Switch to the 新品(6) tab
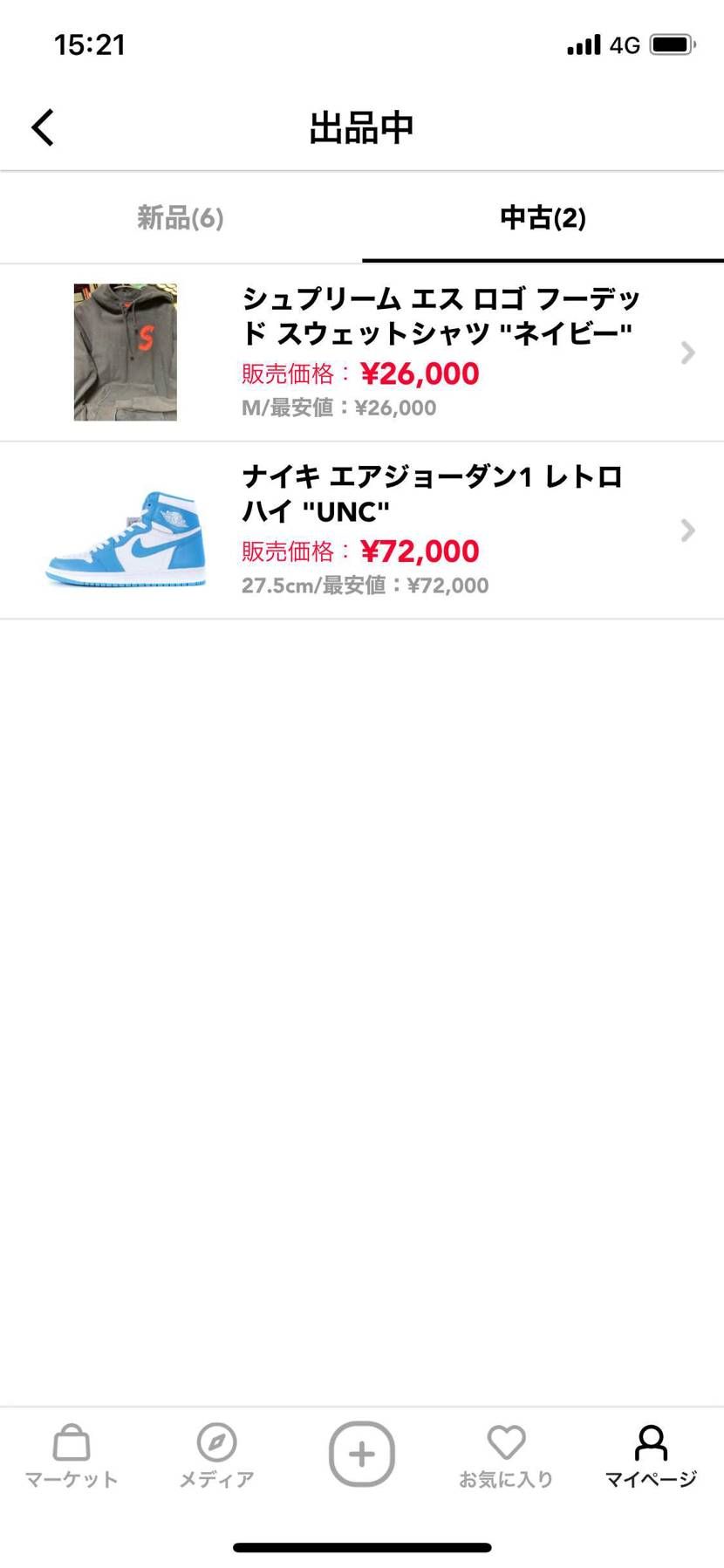This screenshot has height=1568, width=724. [180, 219]
